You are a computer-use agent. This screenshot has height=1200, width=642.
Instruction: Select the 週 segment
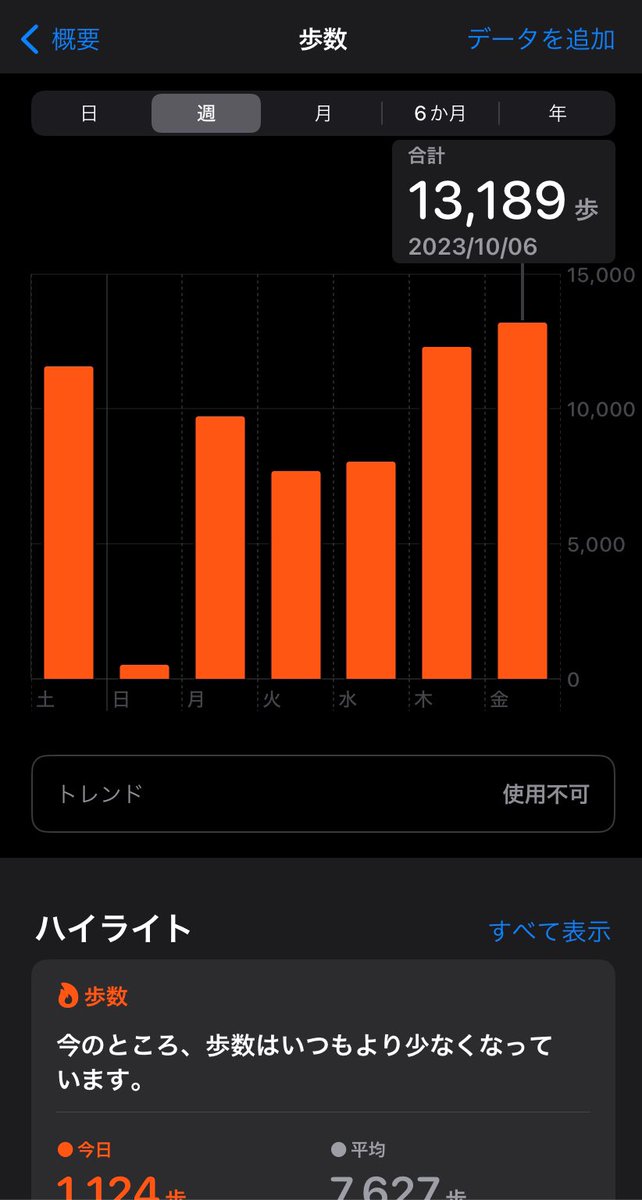pos(206,113)
